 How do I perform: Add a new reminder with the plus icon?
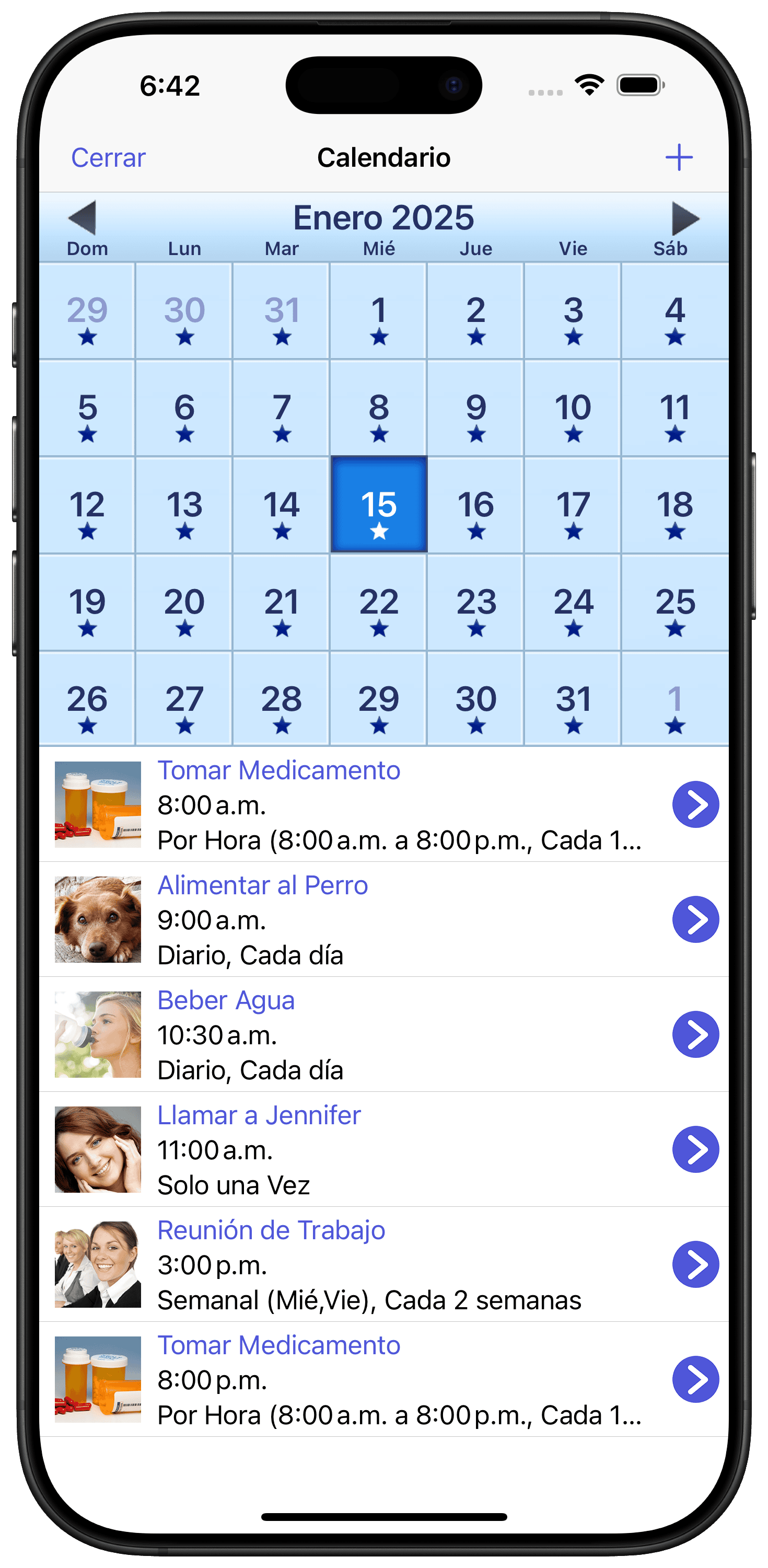[679, 158]
